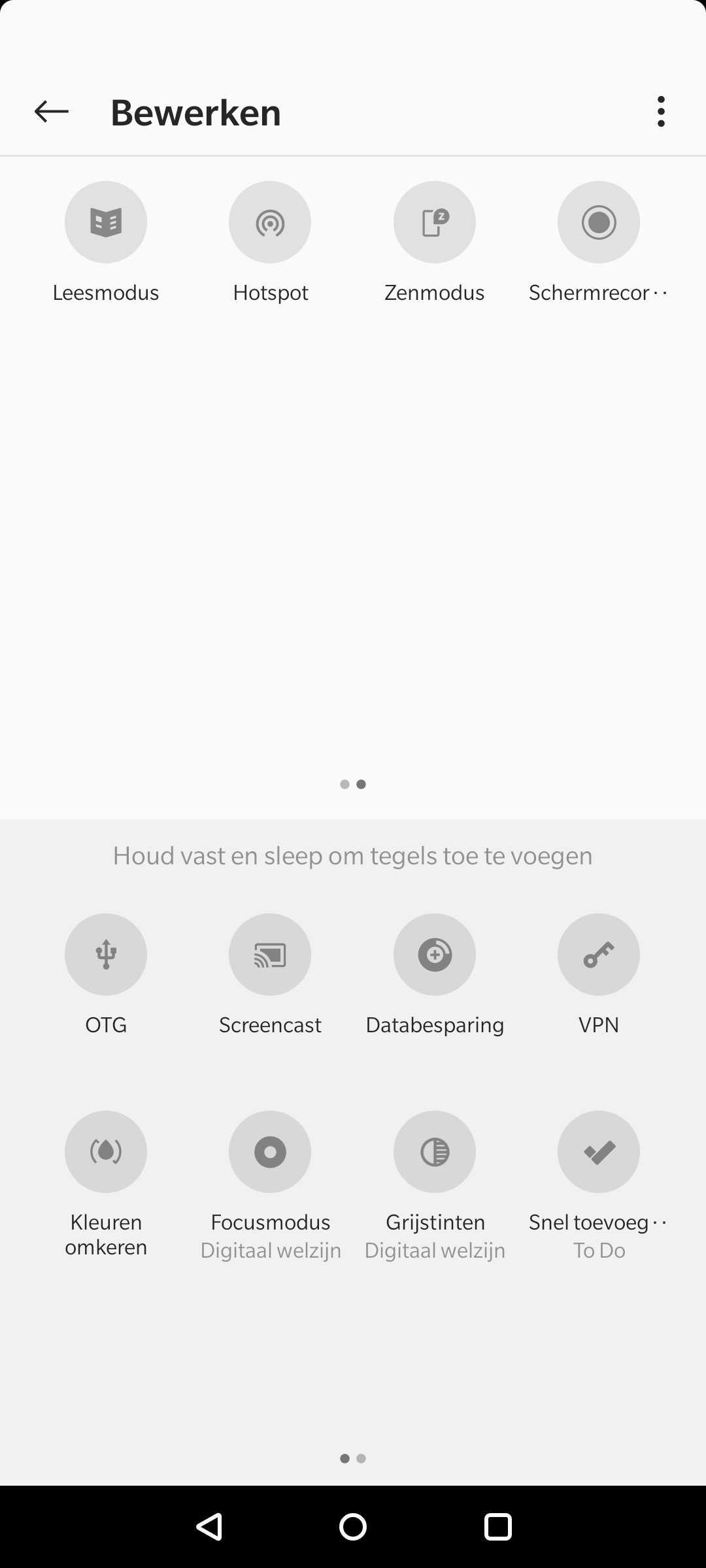
Task: Tap the Zenmodus tile
Action: tap(435, 223)
